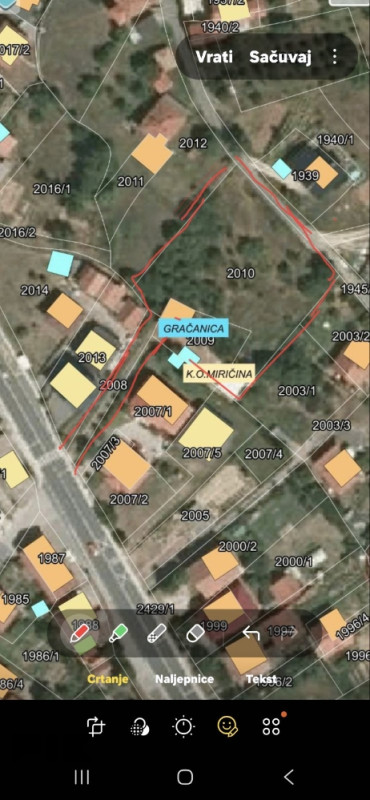This screenshot has height=800, width=370.
Task: Undo the last drawing stroke
Action: [x=251, y=633]
